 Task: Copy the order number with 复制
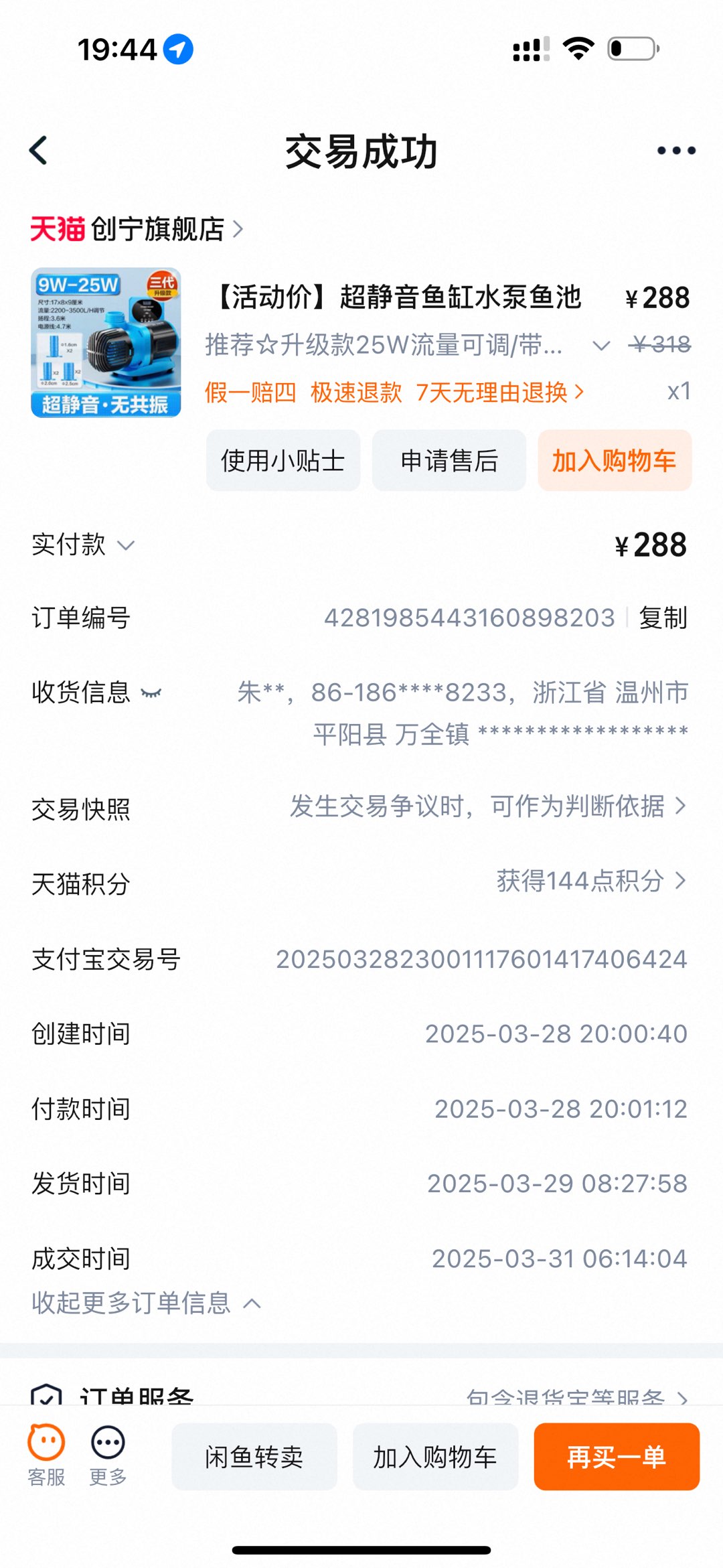pyautogui.click(x=663, y=618)
